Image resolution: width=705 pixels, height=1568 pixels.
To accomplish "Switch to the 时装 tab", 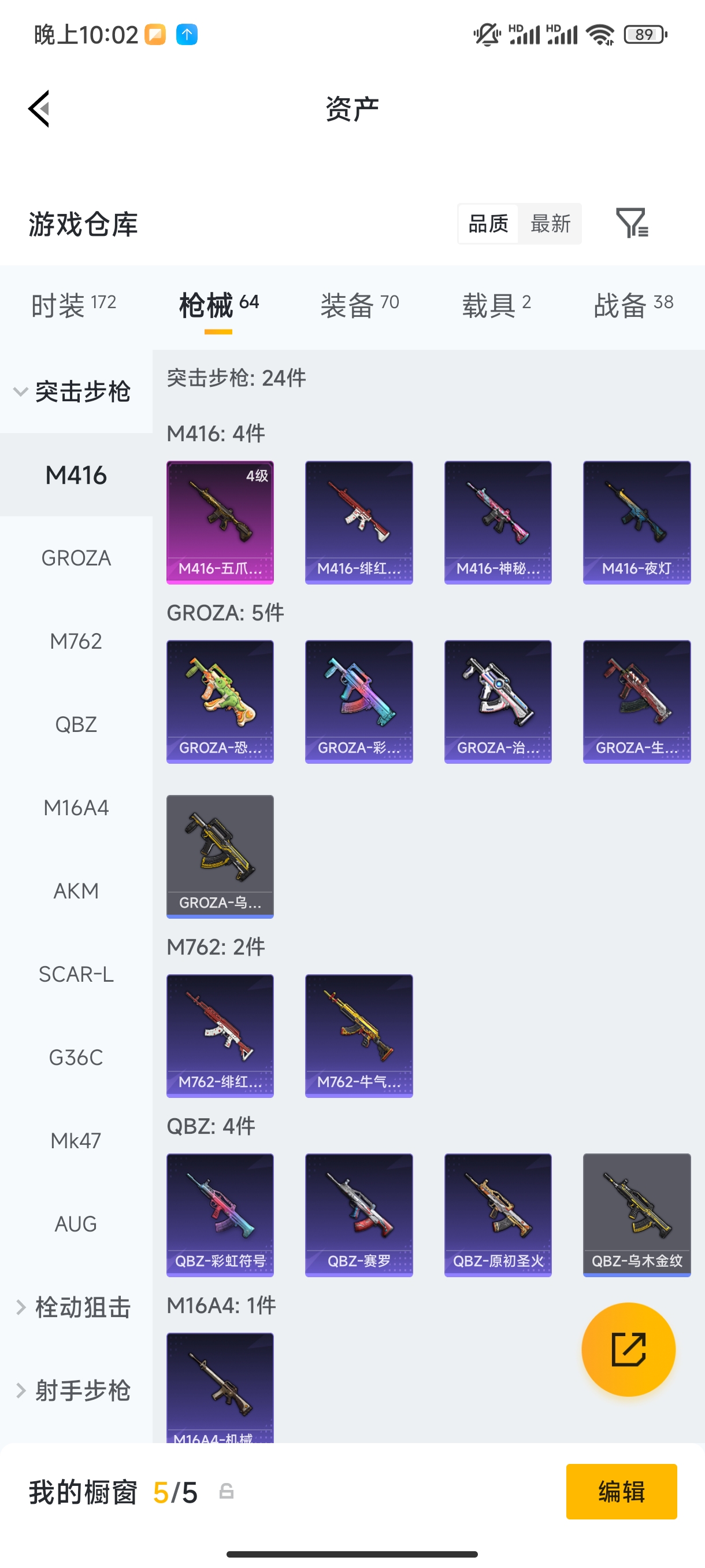I will 73,304.
